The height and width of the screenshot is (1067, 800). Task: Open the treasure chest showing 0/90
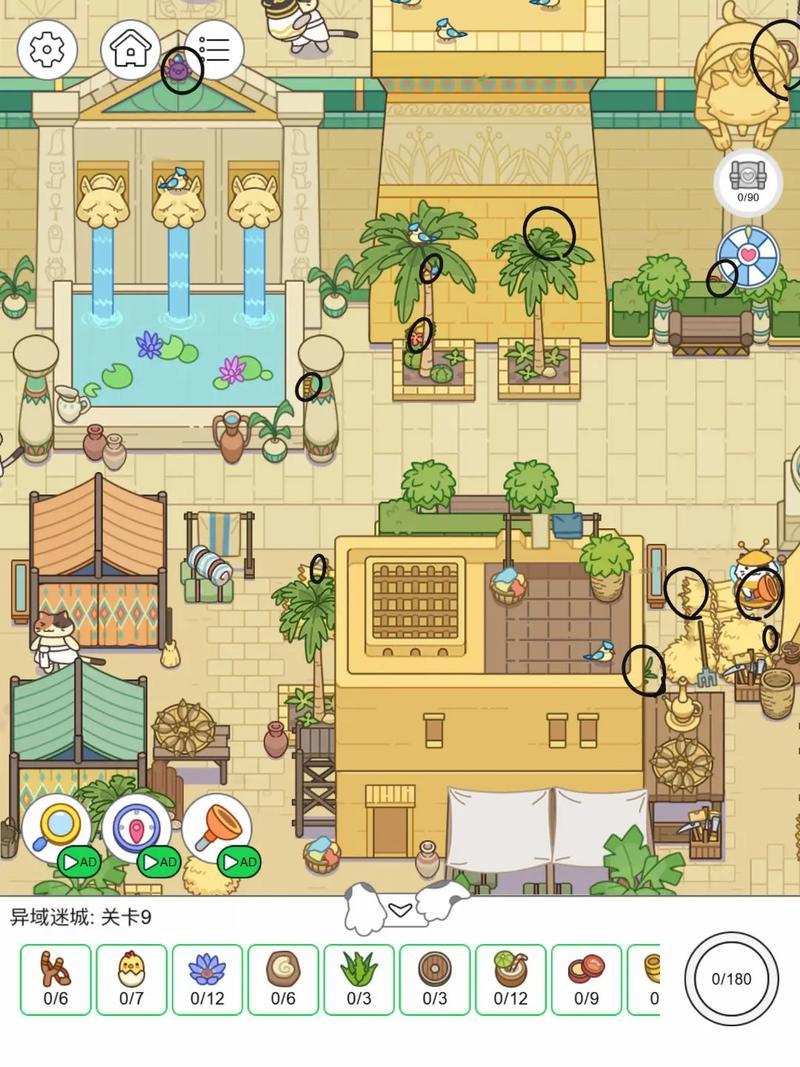748,181
